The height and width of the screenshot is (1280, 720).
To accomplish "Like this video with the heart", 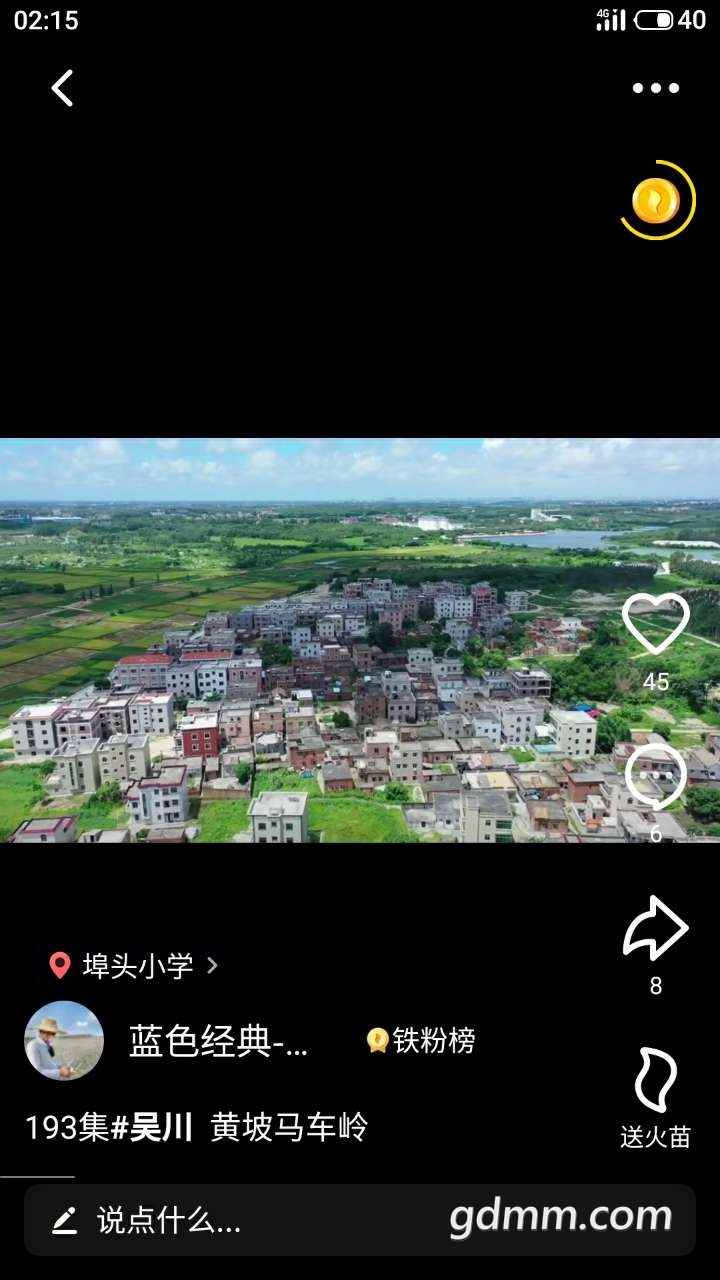I will click(x=656, y=625).
